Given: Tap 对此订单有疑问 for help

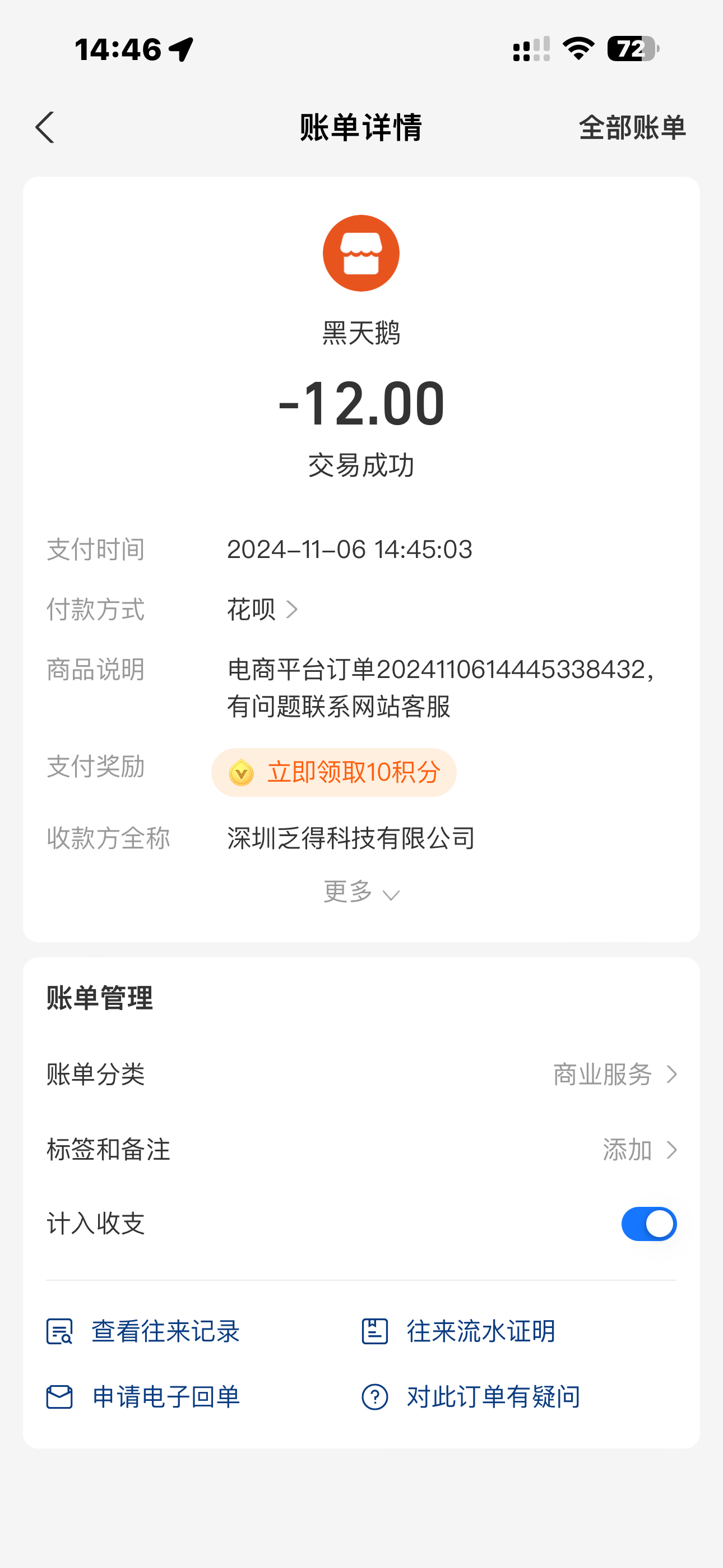Looking at the screenshot, I should [x=470, y=1397].
